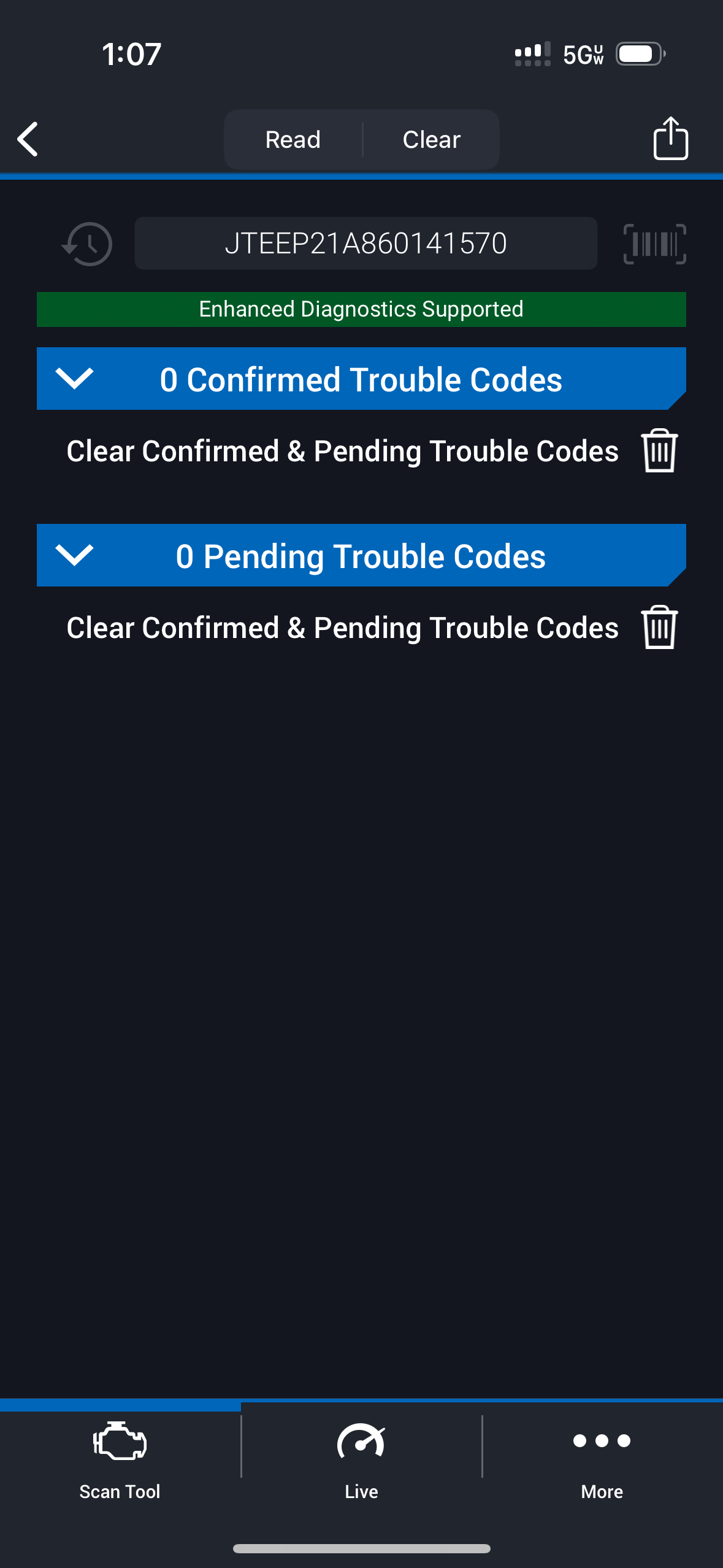Viewport: 723px width, 1568px height.
Task: Switch to the Scan Tool tab
Action: tap(120, 1461)
